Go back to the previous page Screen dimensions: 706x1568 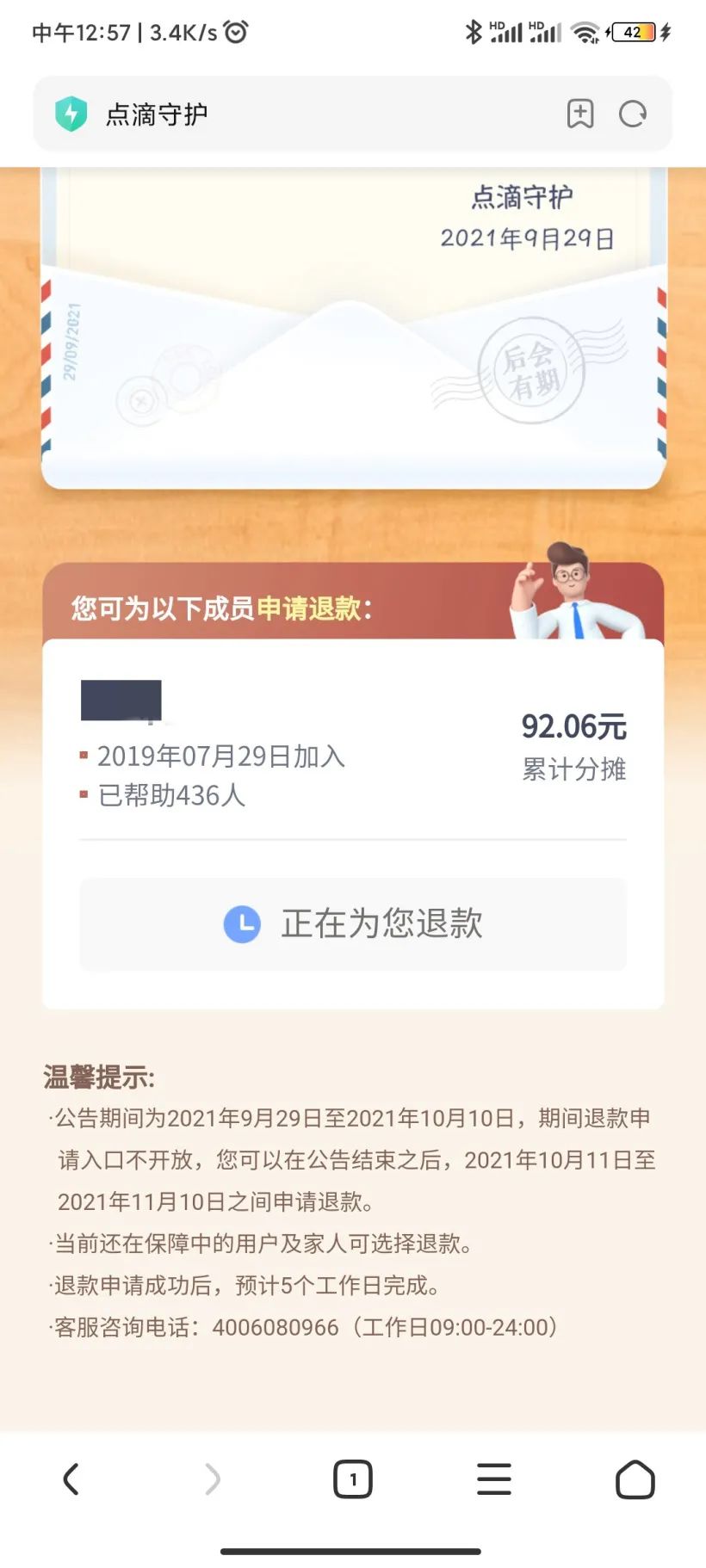click(71, 1479)
